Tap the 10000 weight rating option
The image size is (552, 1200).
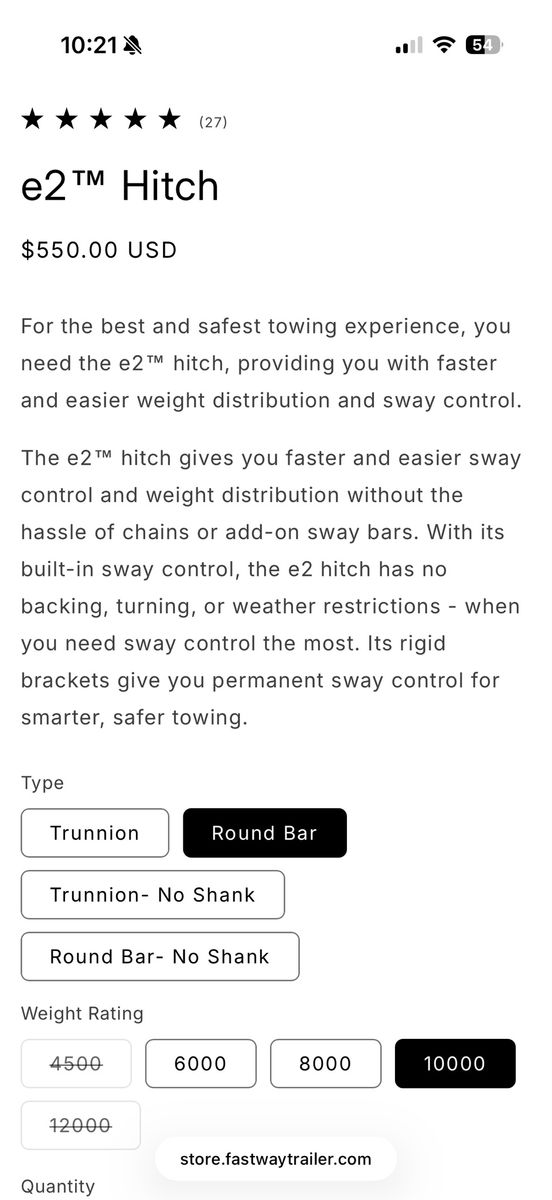(455, 1064)
